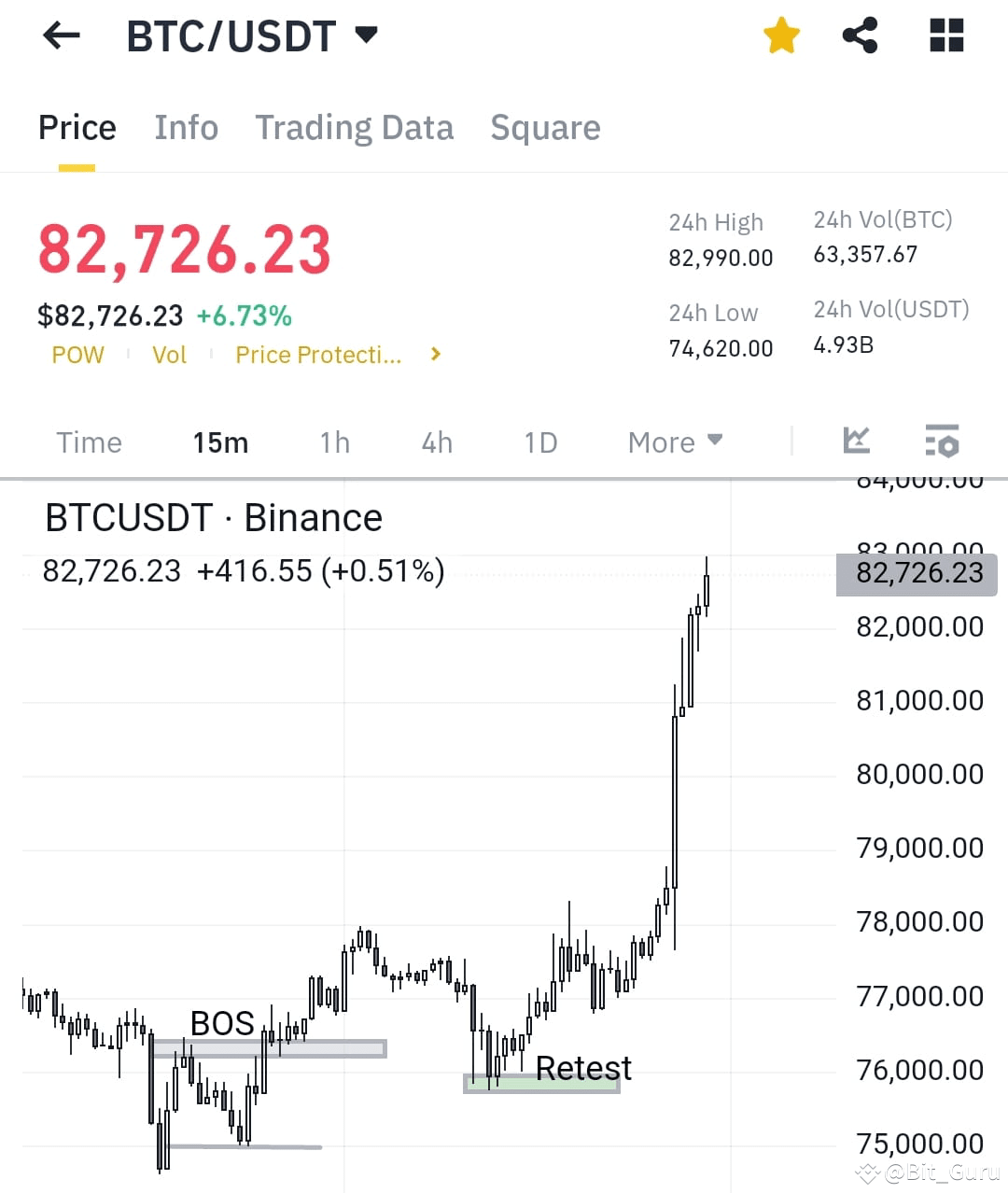Tap the POW tag below the price
Viewport: 1008px width, 1193px height.
[x=77, y=355]
